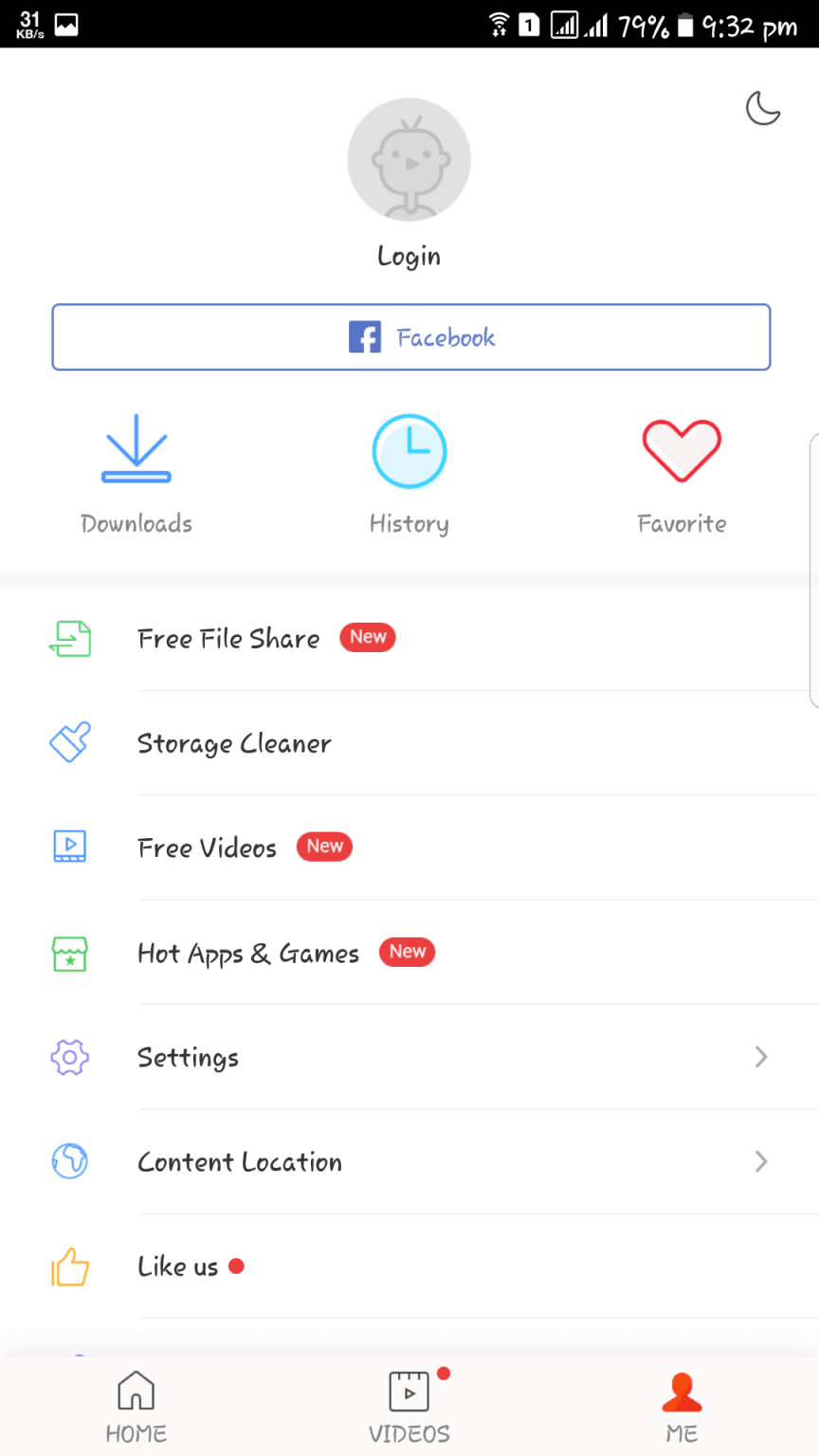Log in with the Facebook button
The width and height of the screenshot is (819, 1456).
pos(410,337)
